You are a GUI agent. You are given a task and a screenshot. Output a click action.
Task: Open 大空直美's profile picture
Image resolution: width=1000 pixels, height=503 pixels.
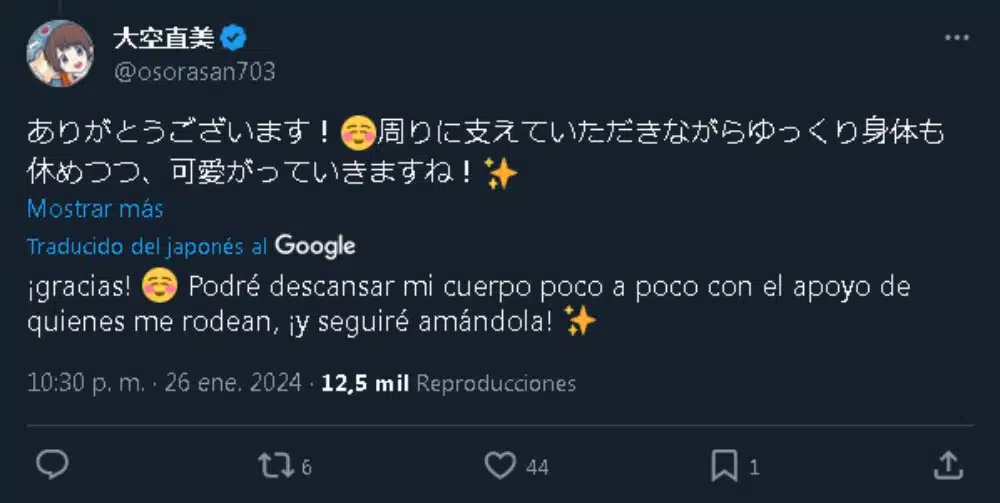pyautogui.click(x=60, y=54)
